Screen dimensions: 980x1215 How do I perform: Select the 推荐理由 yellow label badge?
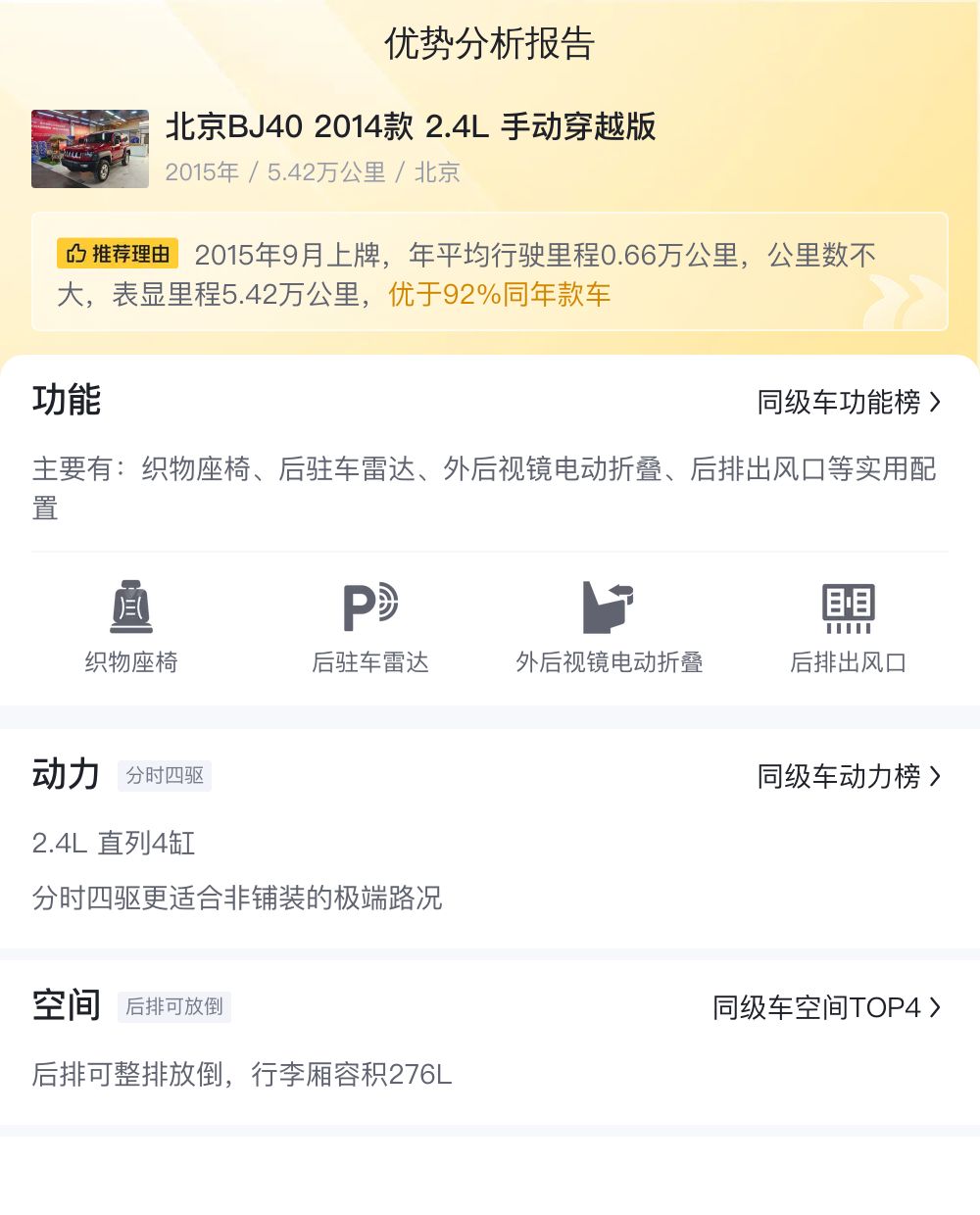tap(118, 254)
